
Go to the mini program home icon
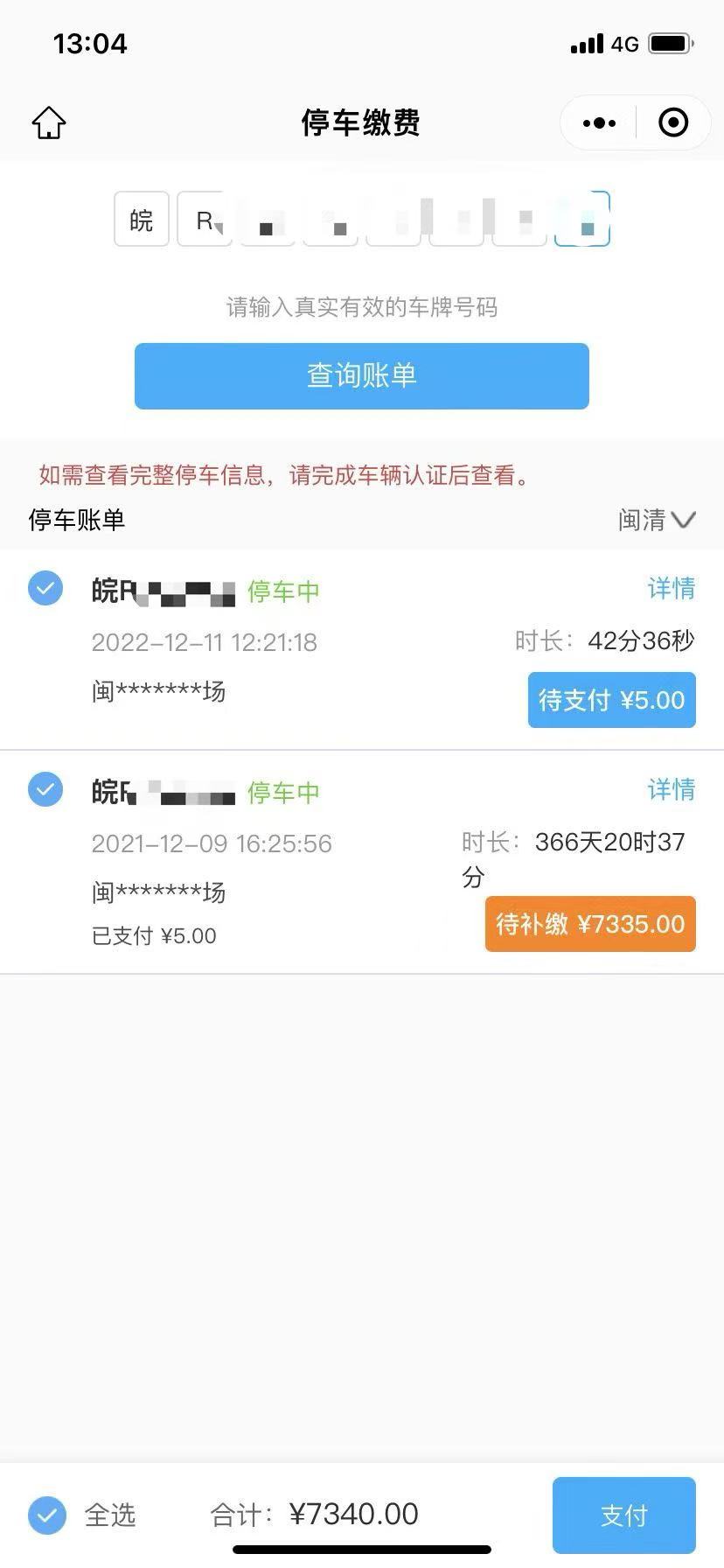[49, 123]
